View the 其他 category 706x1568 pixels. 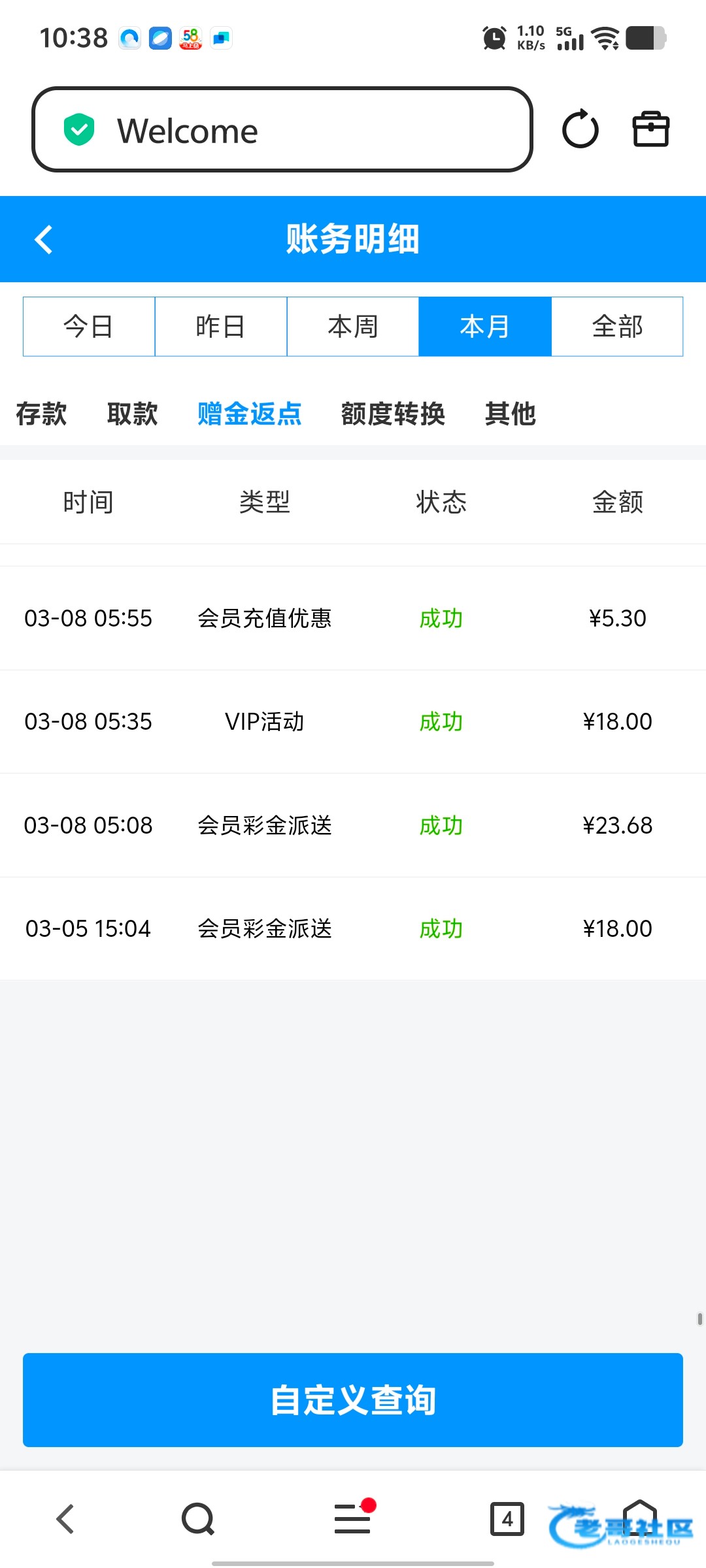pos(511,414)
